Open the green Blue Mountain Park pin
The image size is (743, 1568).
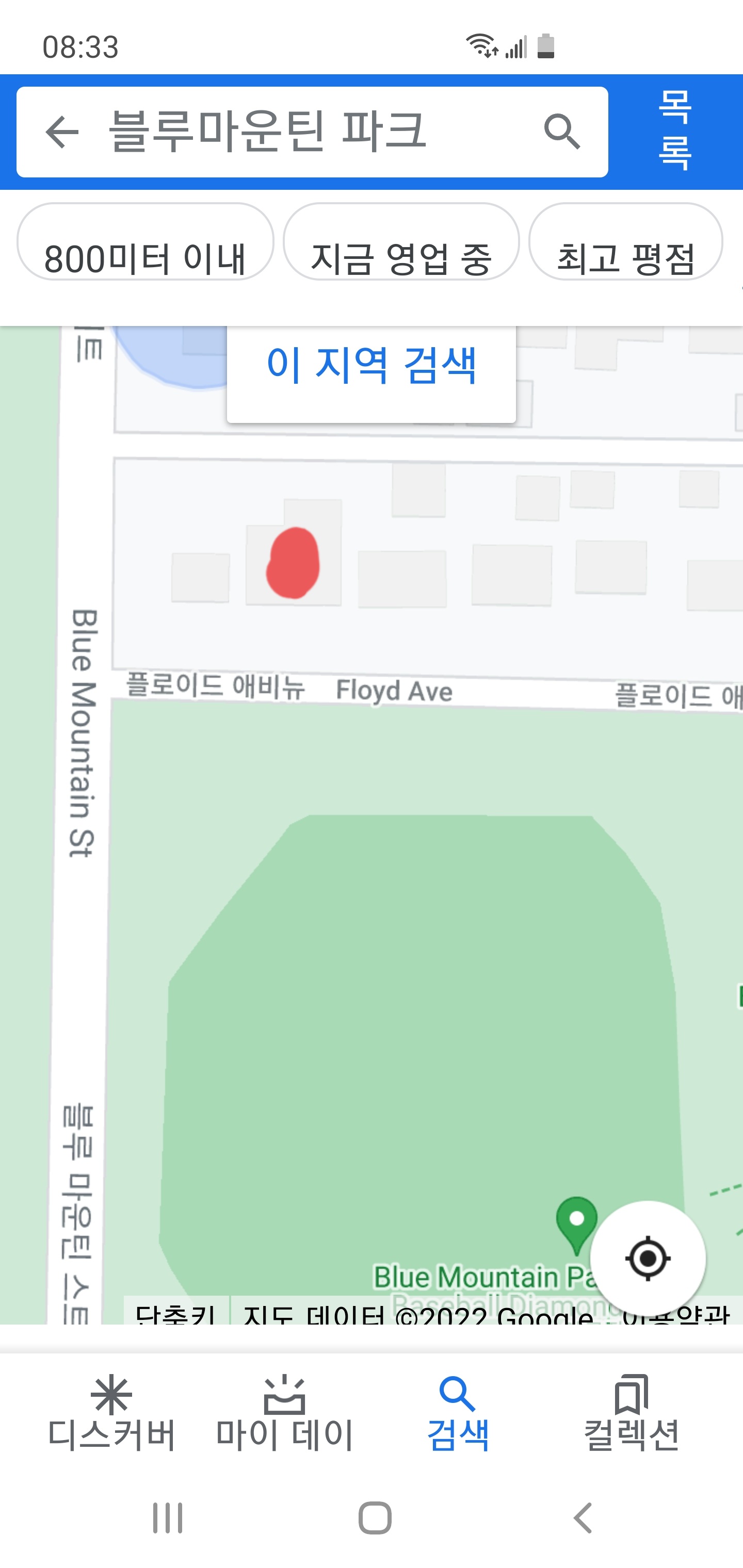click(x=576, y=1224)
